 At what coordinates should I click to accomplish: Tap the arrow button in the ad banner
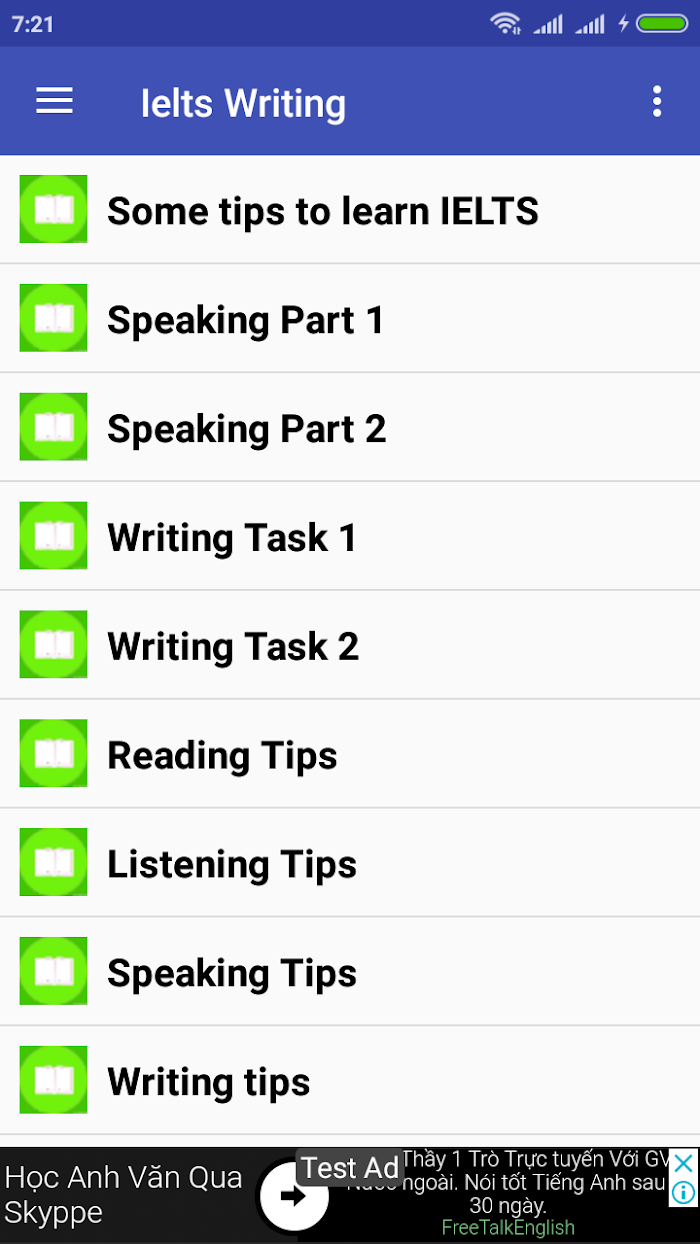coord(293,1196)
